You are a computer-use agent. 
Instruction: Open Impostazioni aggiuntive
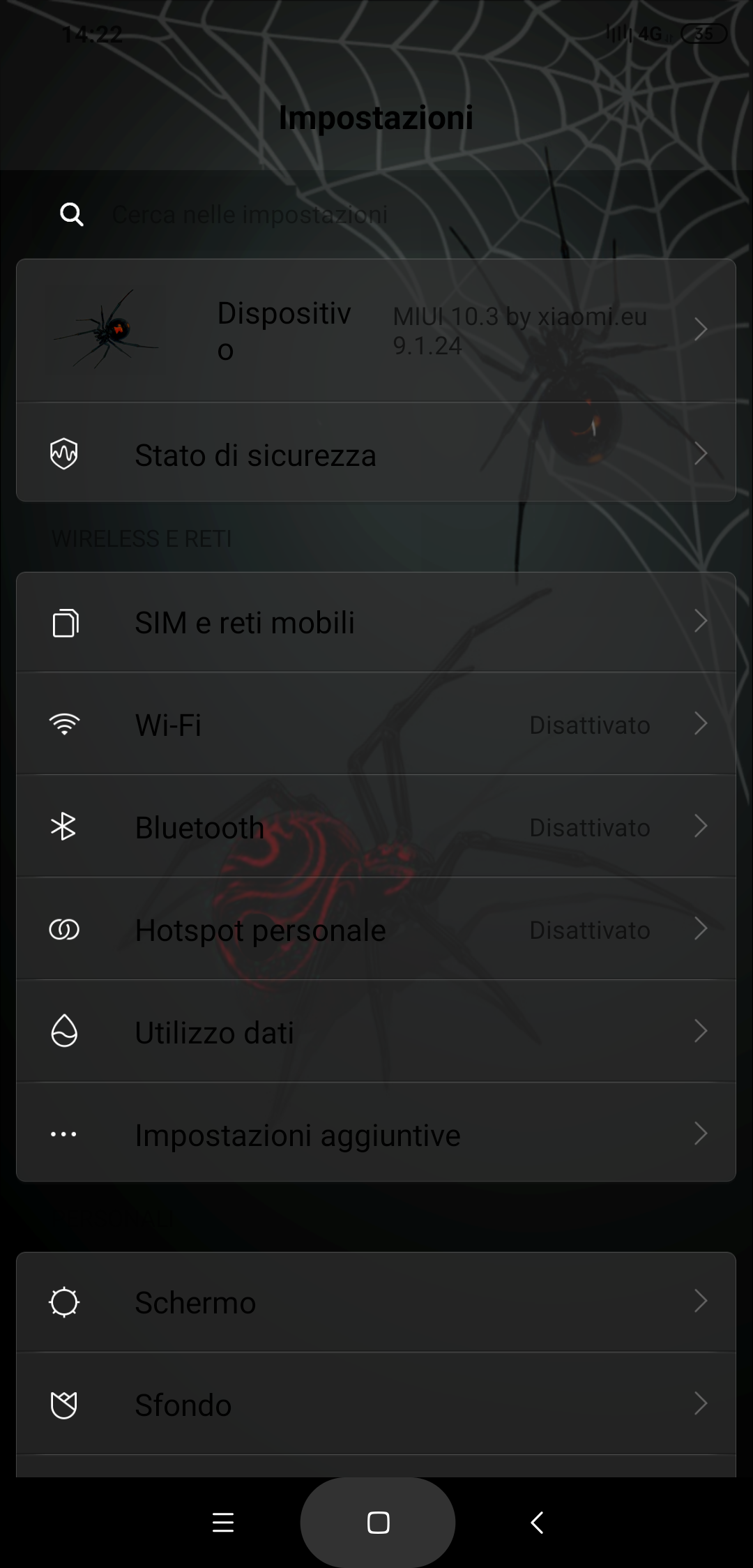376,1132
